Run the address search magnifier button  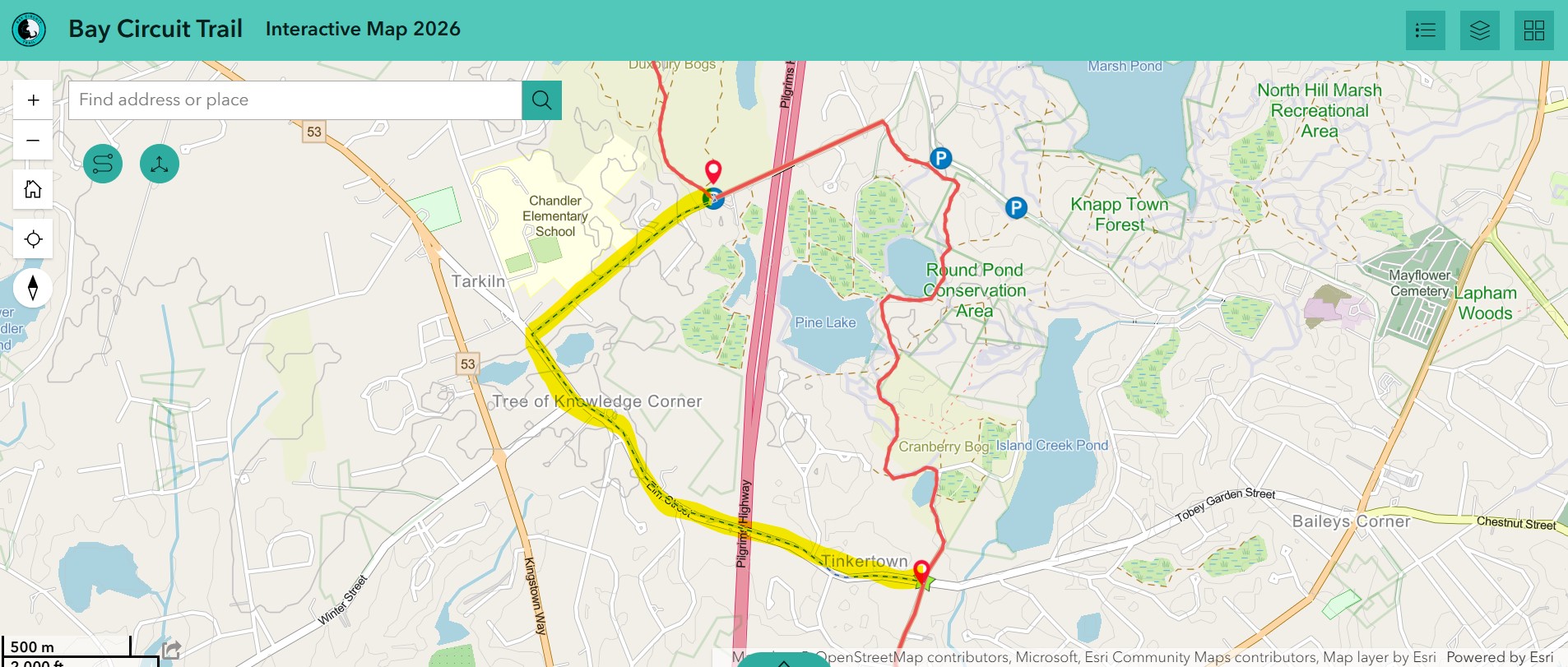541,100
